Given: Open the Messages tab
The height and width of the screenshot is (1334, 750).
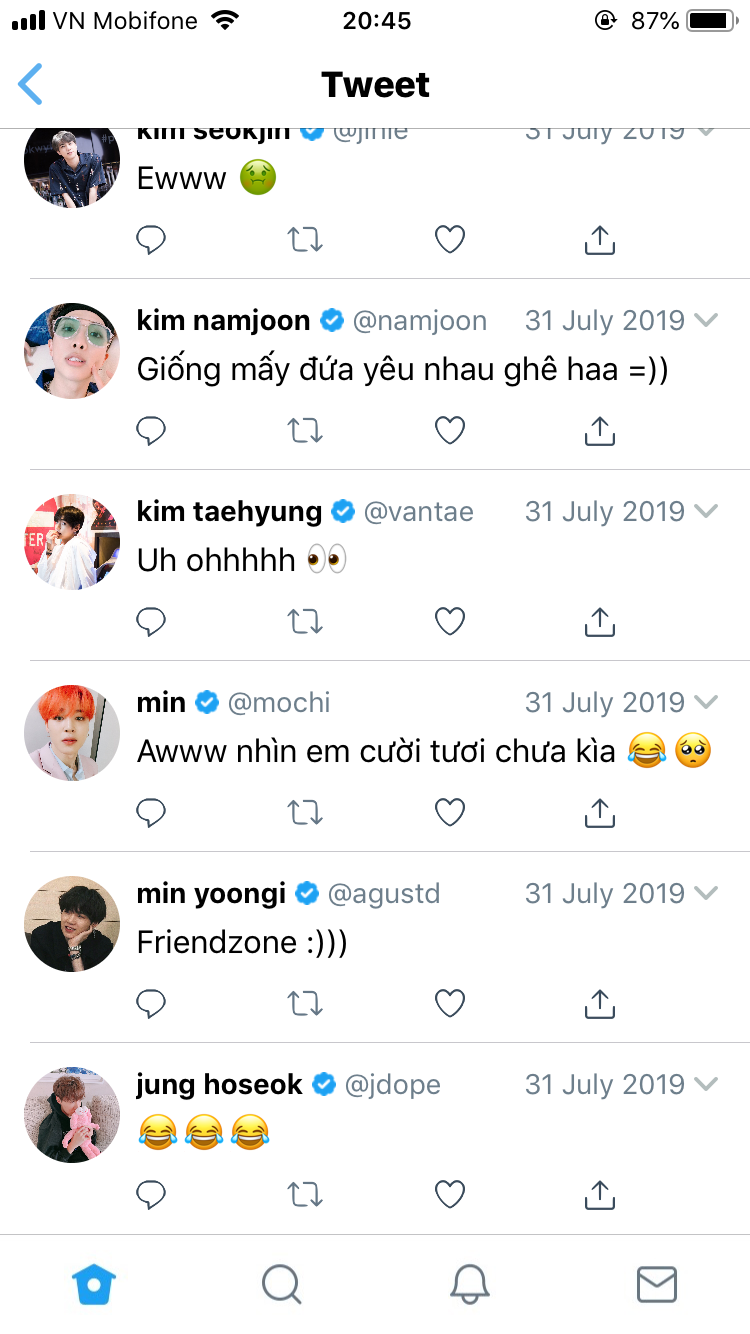Looking at the screenshot, I should (x=657, y=1284).
